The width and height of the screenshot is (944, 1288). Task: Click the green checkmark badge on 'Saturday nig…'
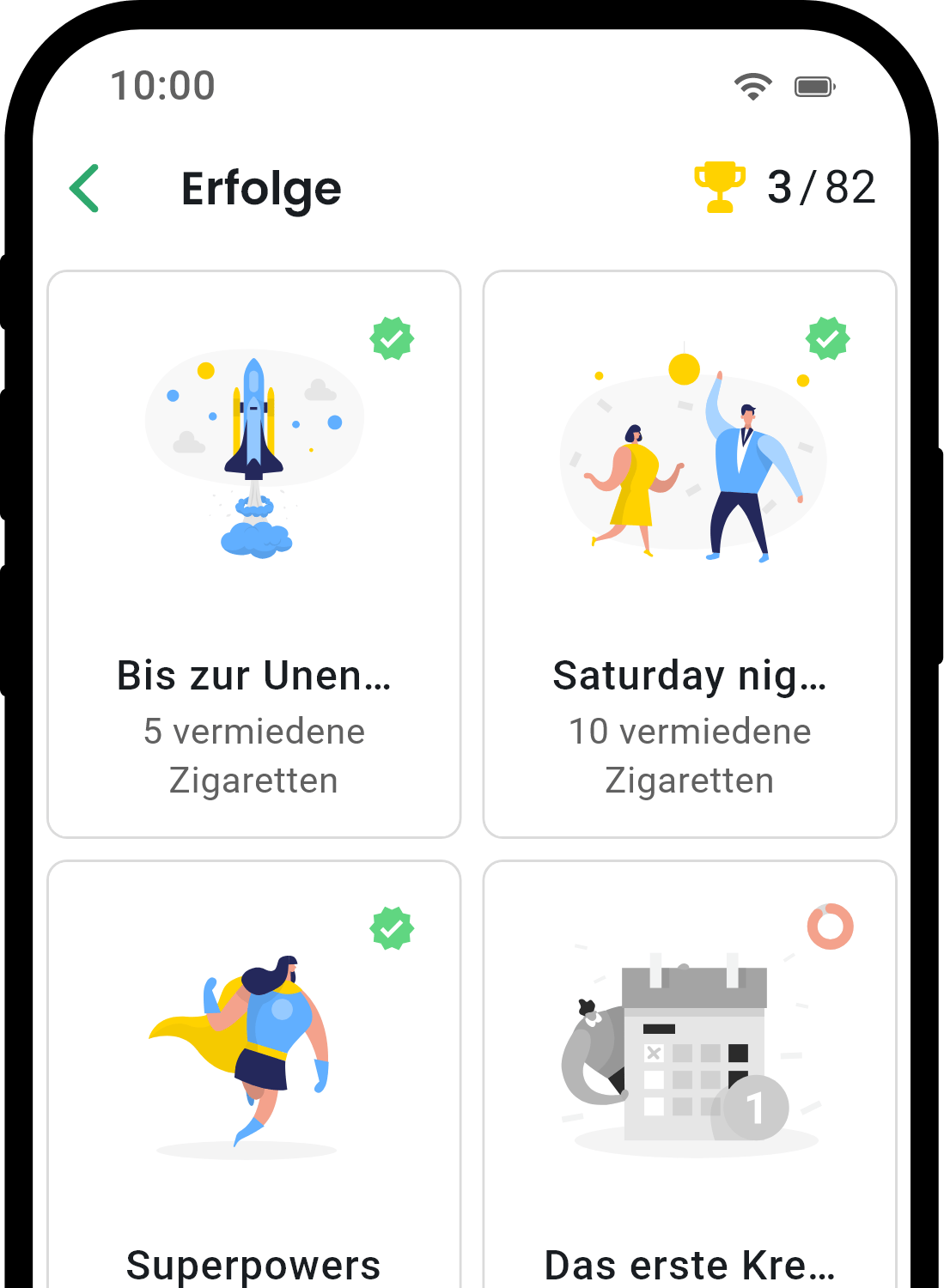point(827,338)
